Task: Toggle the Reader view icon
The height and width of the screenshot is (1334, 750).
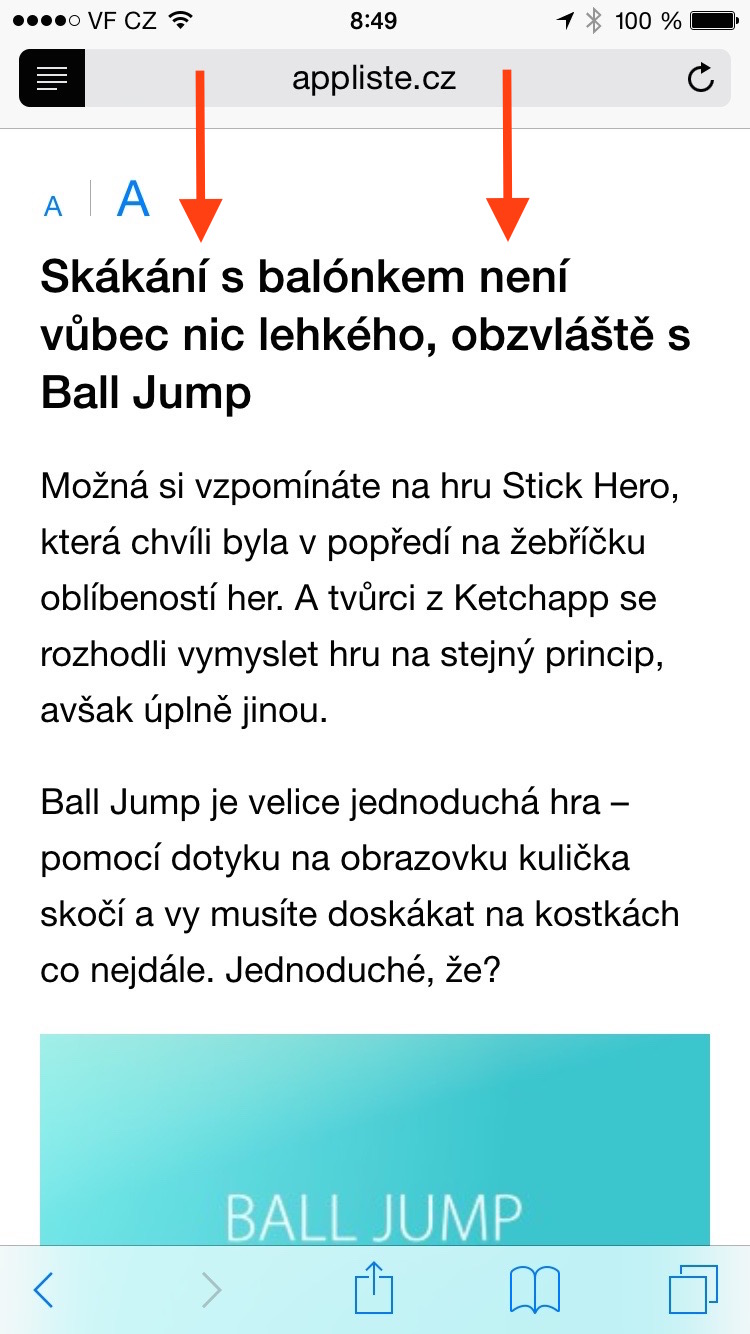Action: 52,78
